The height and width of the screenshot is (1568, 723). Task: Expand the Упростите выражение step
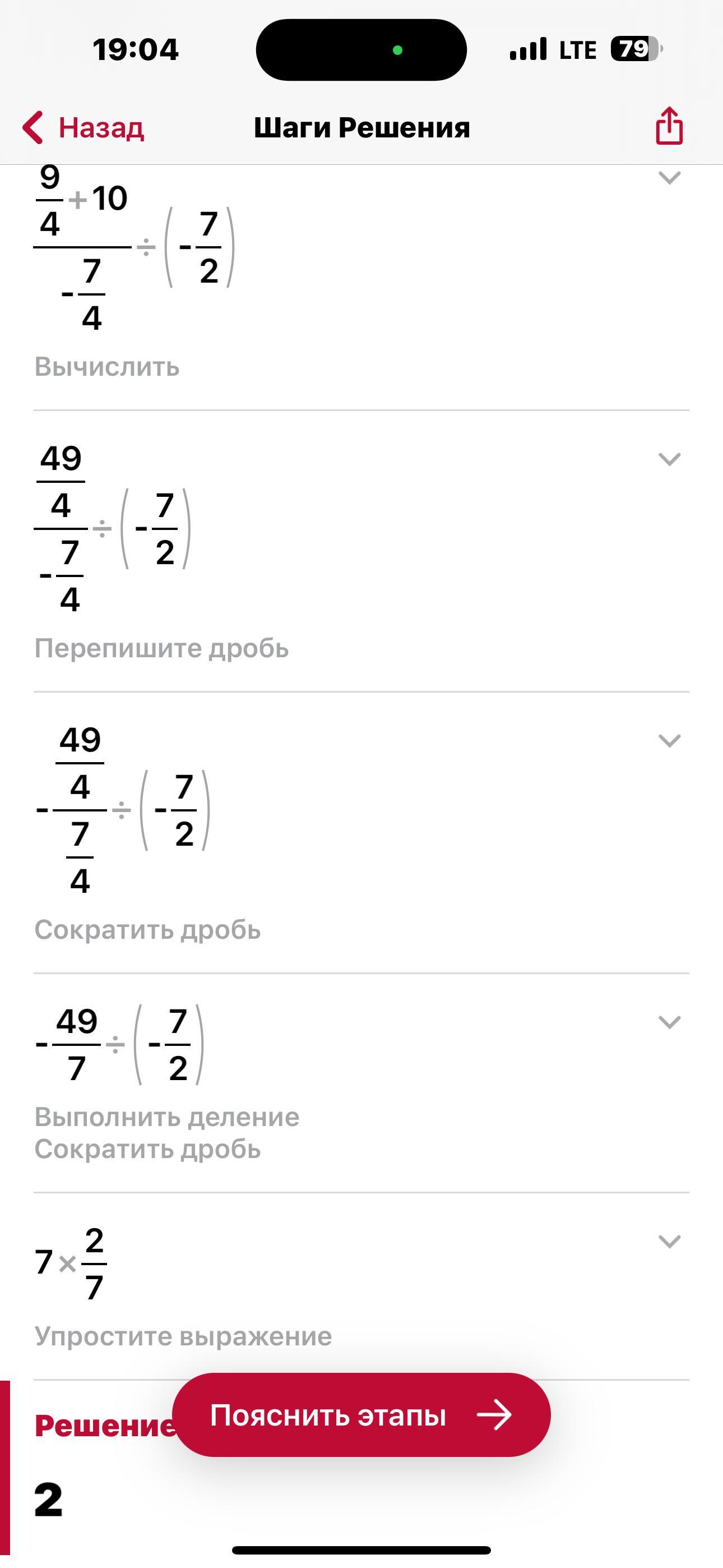(669, 1241)
